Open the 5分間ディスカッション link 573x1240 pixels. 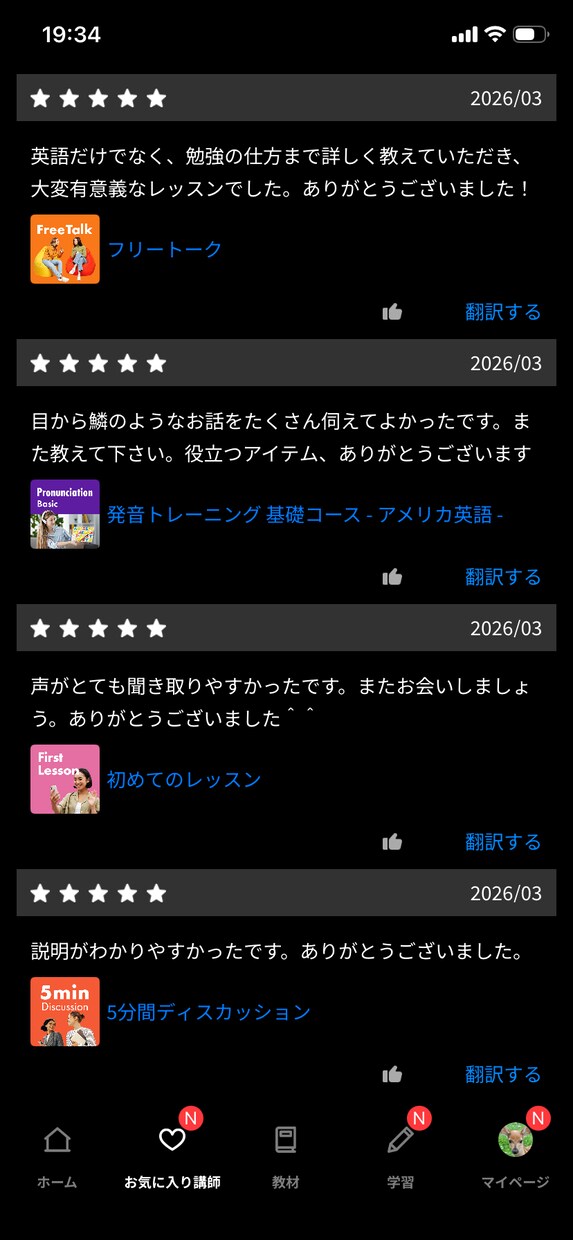[x=209, y=1012]
